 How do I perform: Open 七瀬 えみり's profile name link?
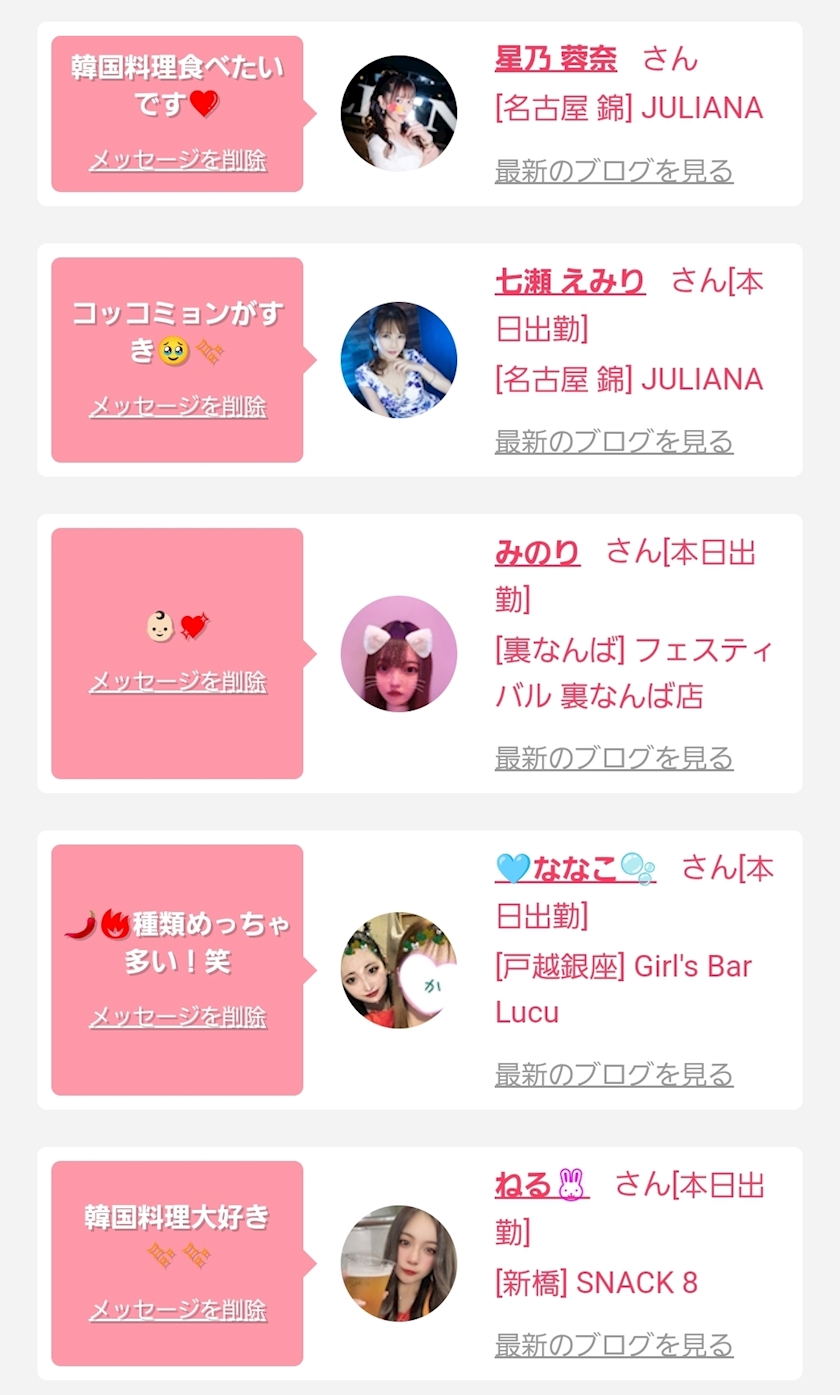pyautogui.click(x=570, y=282)
